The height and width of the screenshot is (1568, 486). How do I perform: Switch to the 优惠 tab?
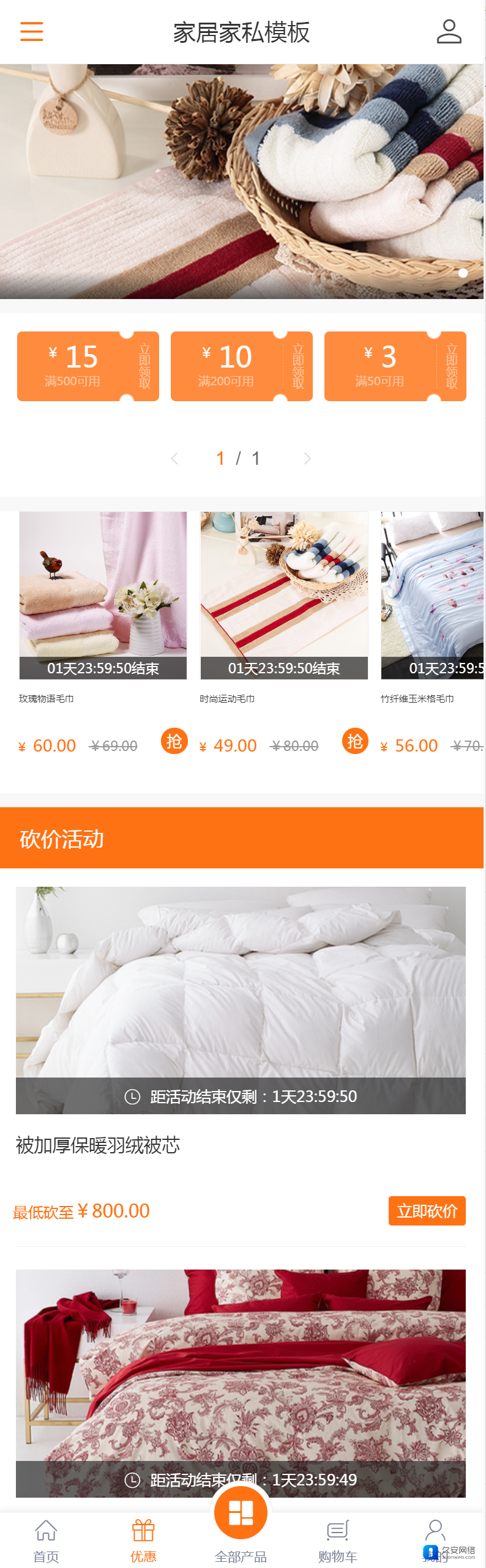tap(143, 1541)
